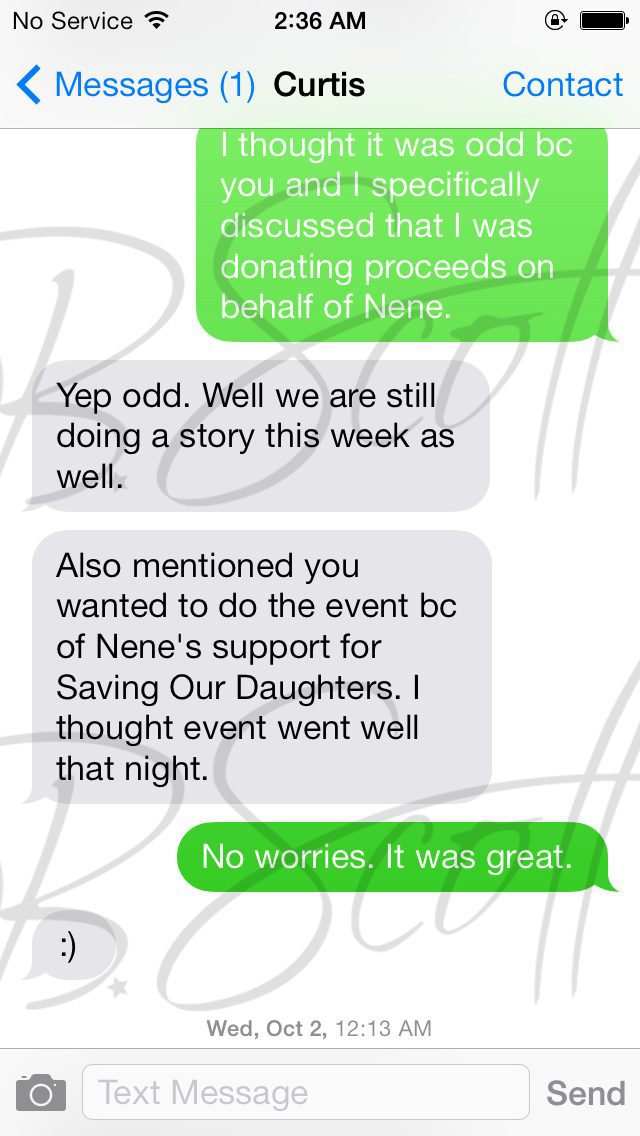Focus the Text Message field
The image size is (640, 1136).
(306, 1092)
